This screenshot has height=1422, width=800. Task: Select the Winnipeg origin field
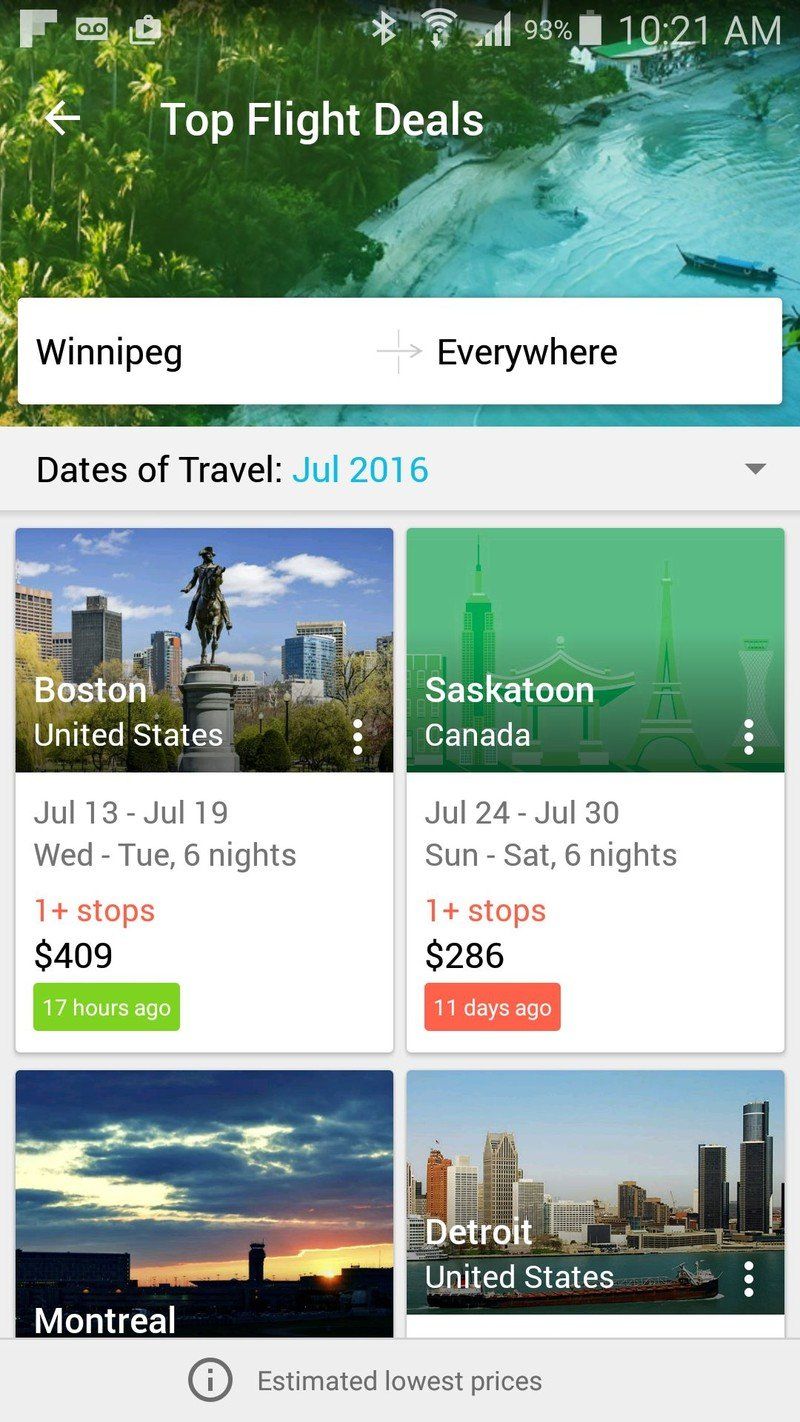coord(108,352)
